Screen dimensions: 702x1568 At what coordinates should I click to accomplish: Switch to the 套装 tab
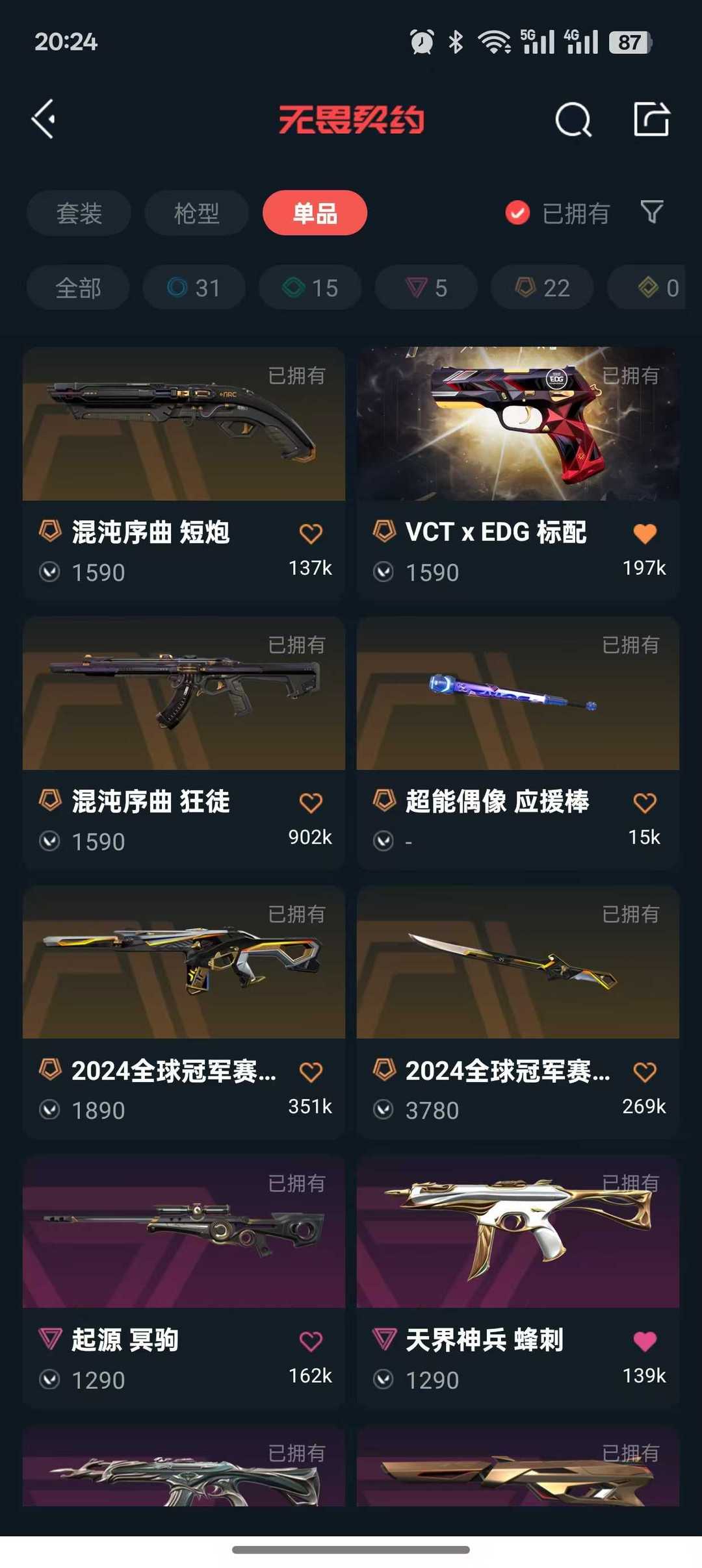78,212
